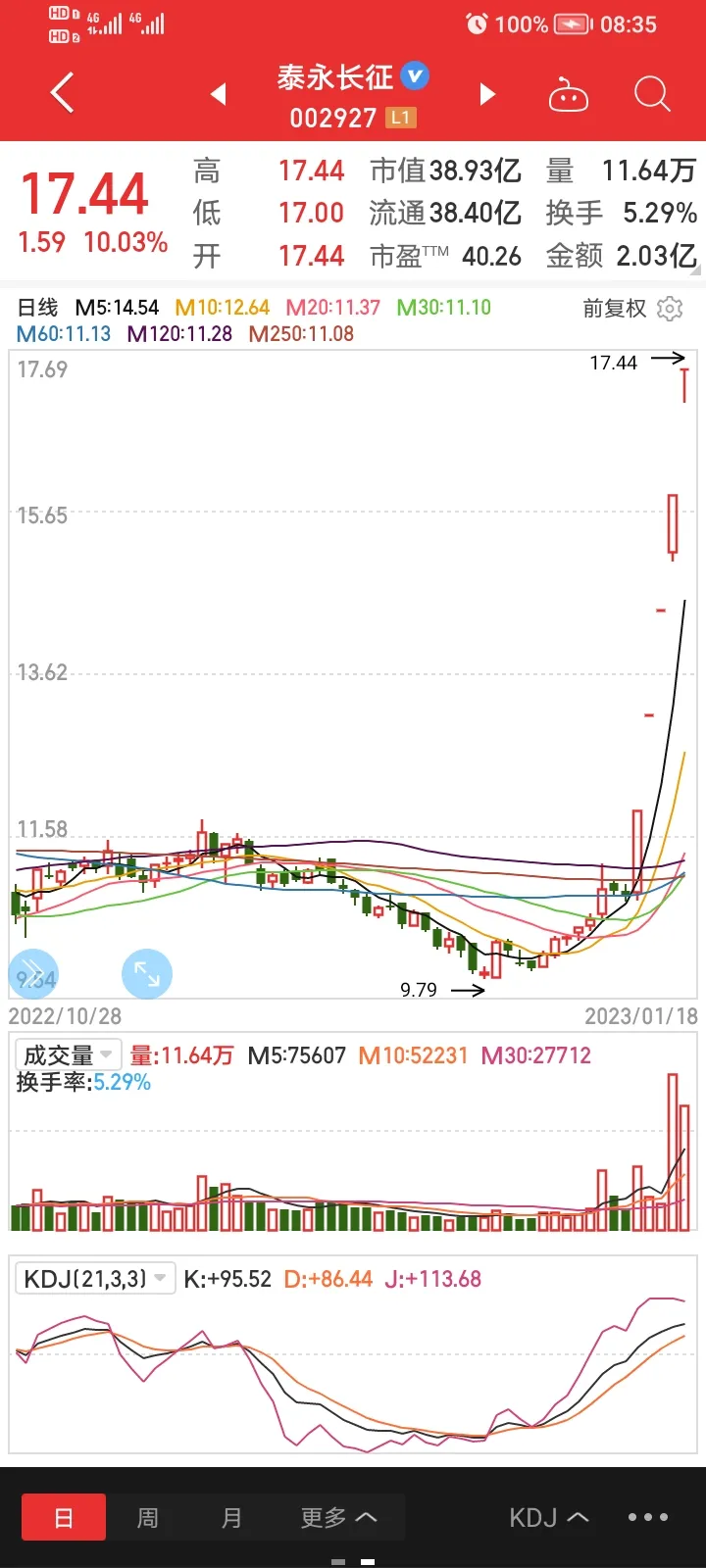
Task: Switch to the next stock
Action: click(487, 94)
